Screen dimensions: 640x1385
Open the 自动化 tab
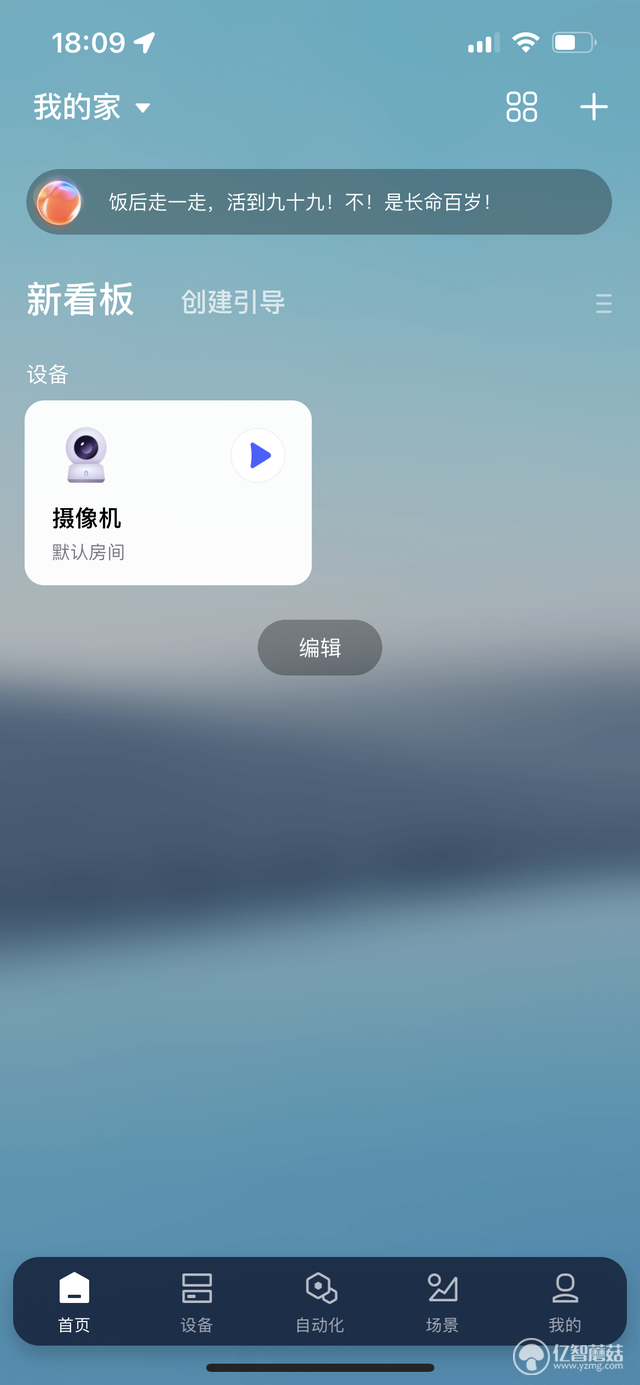[320, 1302]
